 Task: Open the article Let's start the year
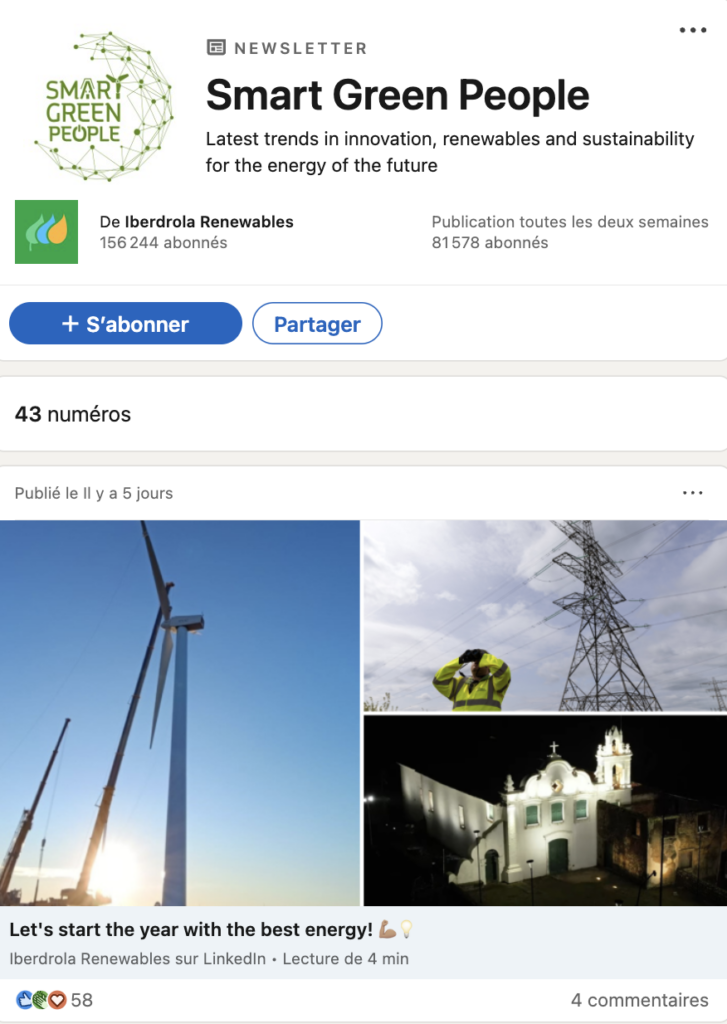(193, 930)
